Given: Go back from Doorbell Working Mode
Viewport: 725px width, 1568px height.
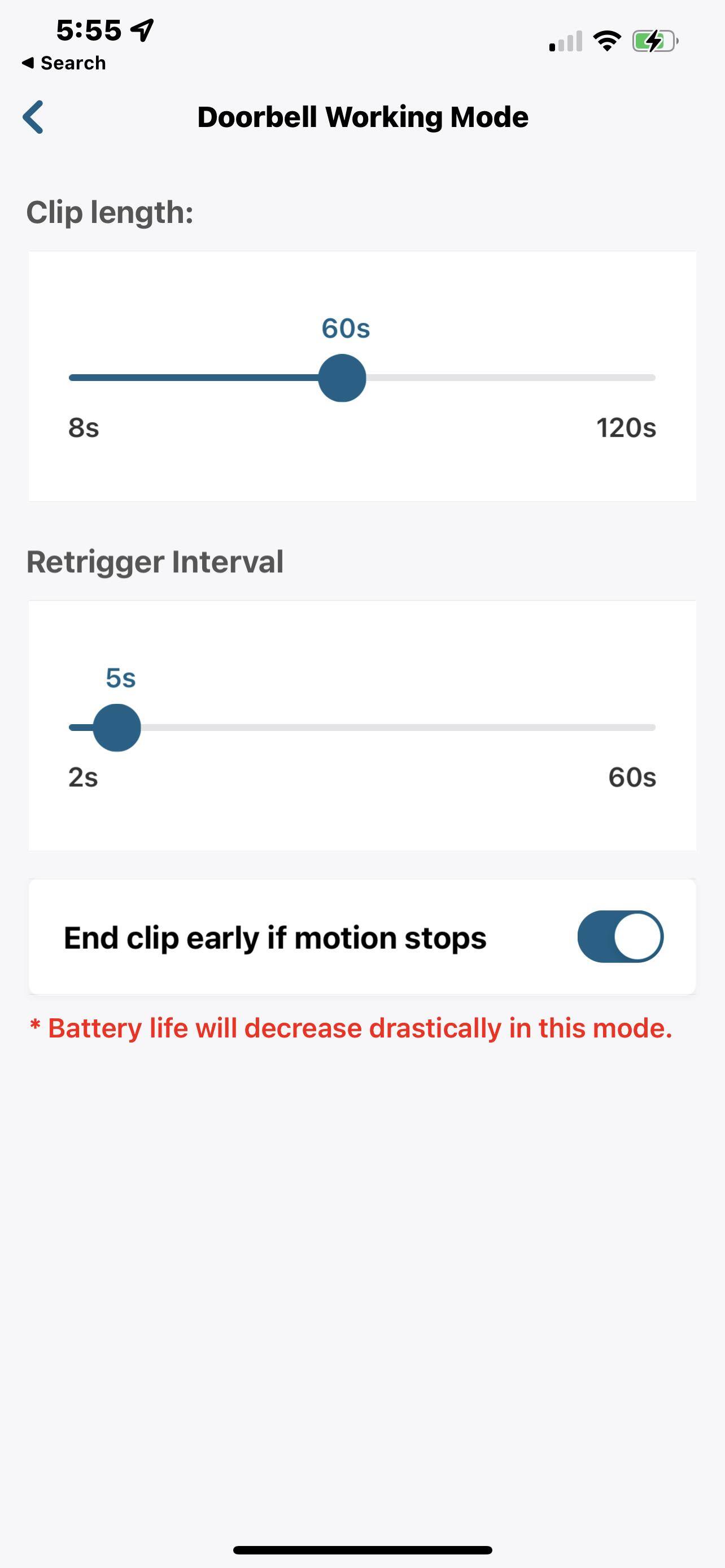Looking at the screenshot, I should (x=33, y=117).
